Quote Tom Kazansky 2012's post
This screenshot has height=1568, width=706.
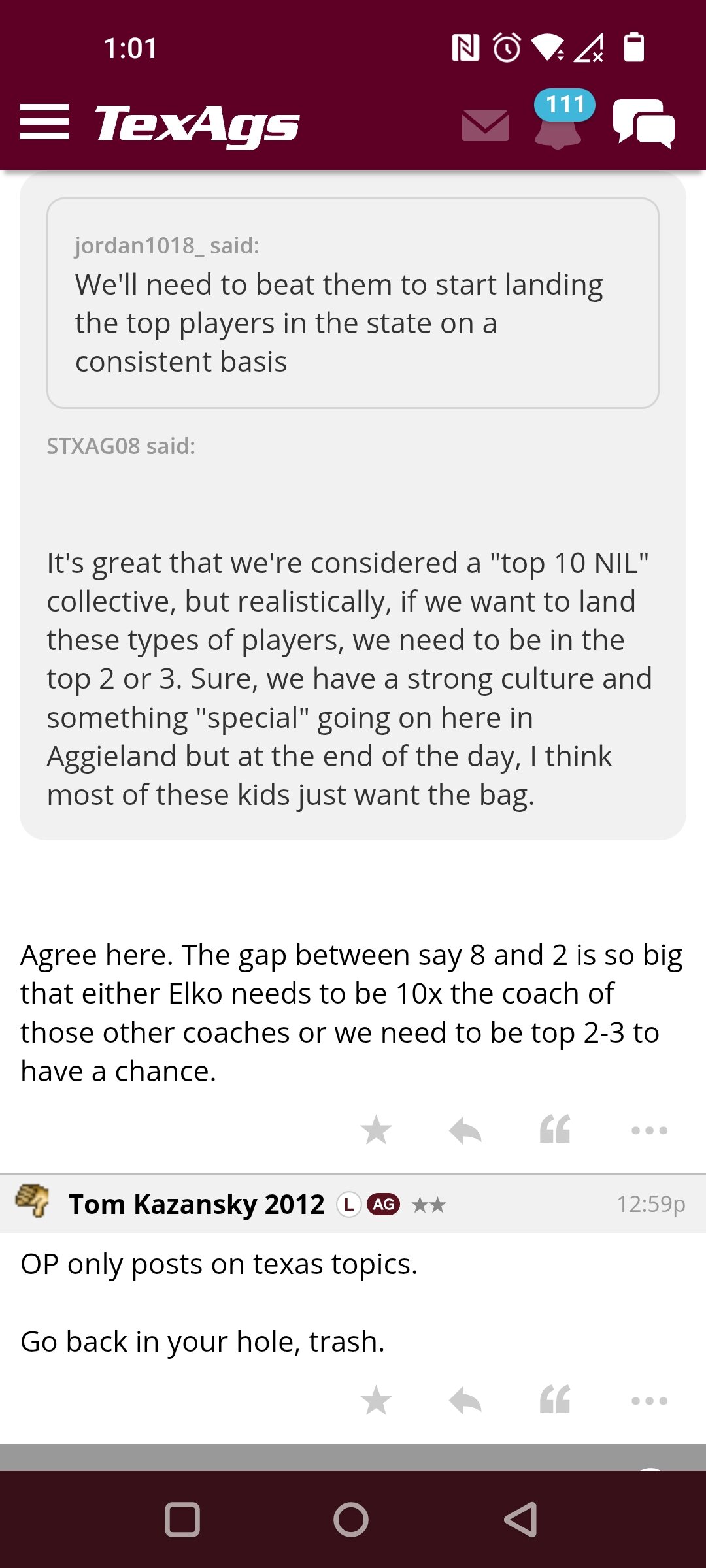555,1399
